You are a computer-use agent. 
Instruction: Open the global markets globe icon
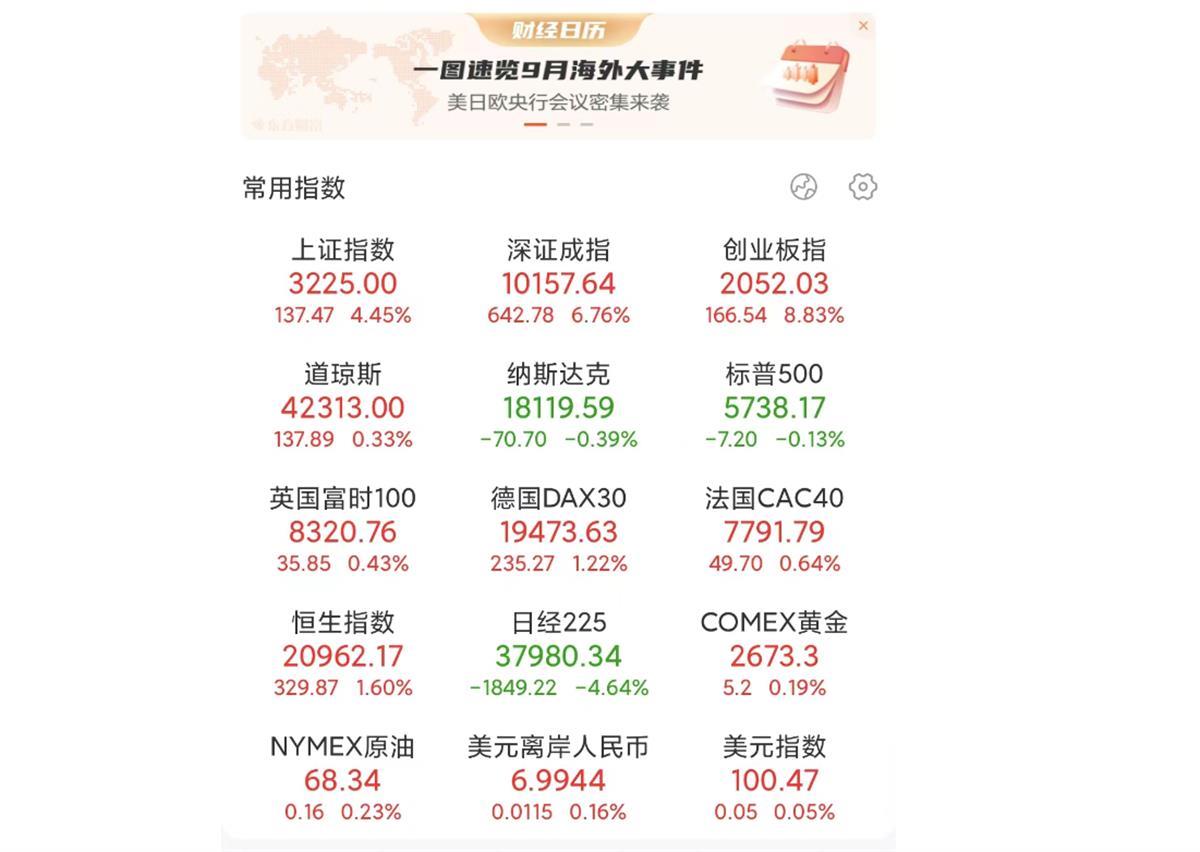coord(804,187)
